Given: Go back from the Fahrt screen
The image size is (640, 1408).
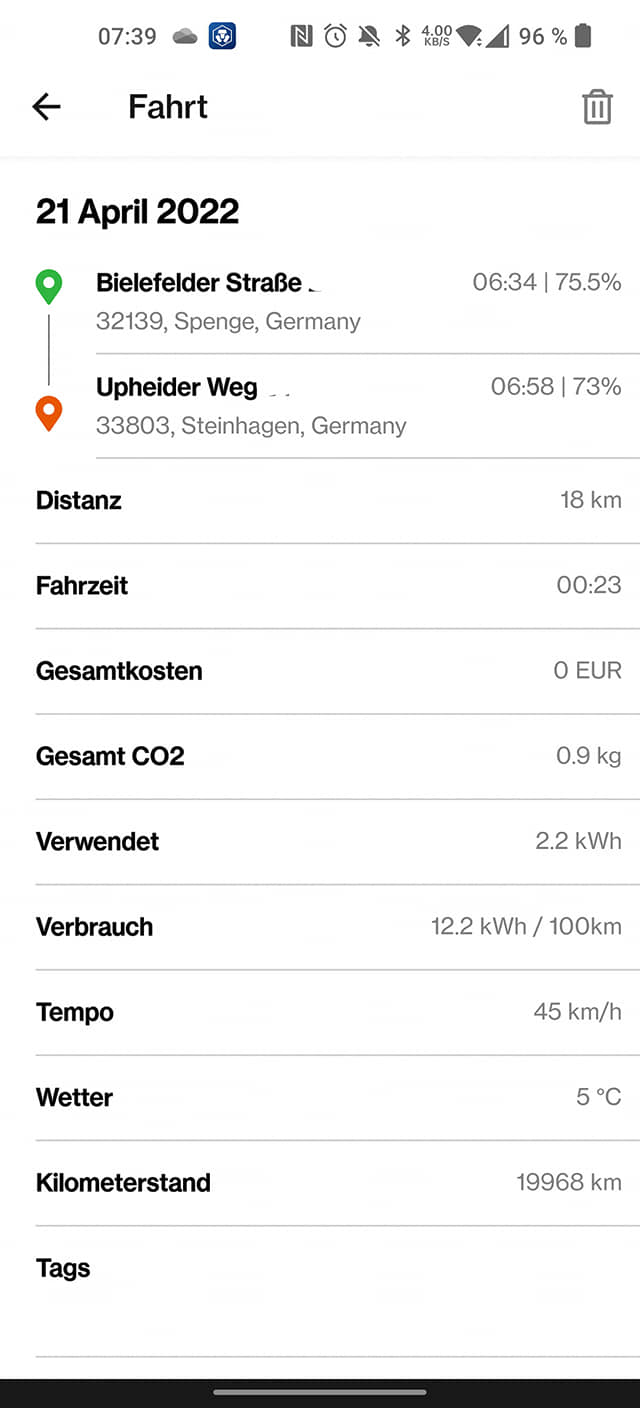Looking at the screenshot, I should click(x=47, y=107).
